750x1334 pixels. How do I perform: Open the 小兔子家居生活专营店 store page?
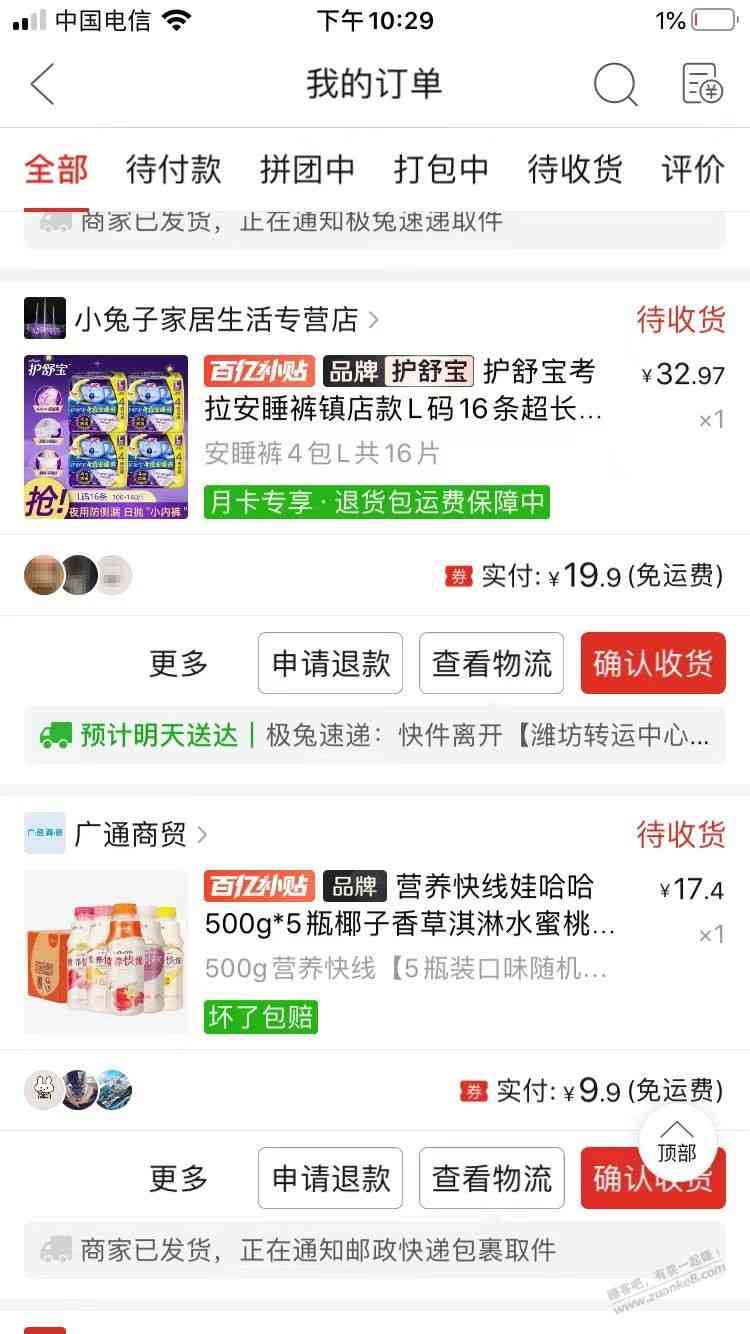215,320
